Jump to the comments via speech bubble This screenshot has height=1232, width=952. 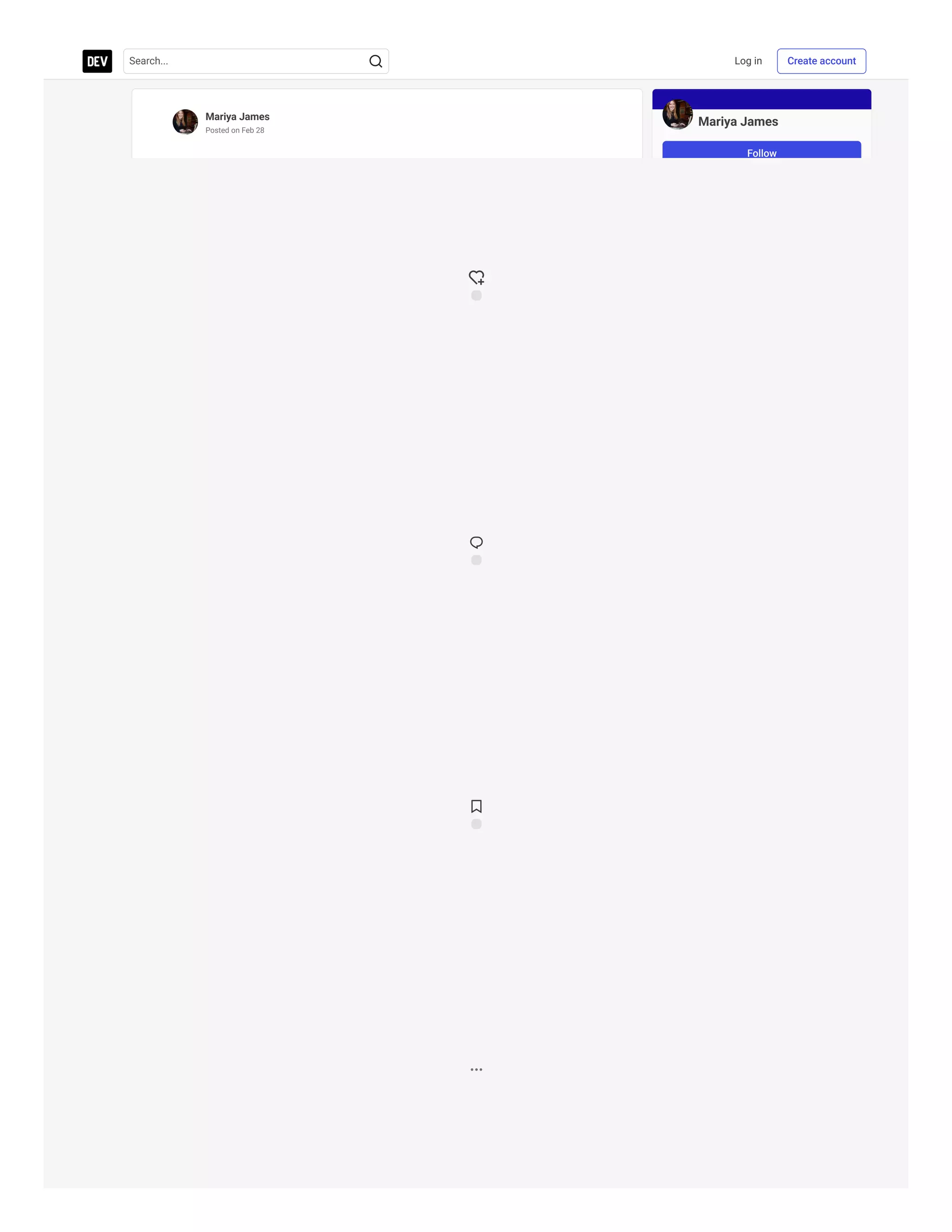(476, 543)
